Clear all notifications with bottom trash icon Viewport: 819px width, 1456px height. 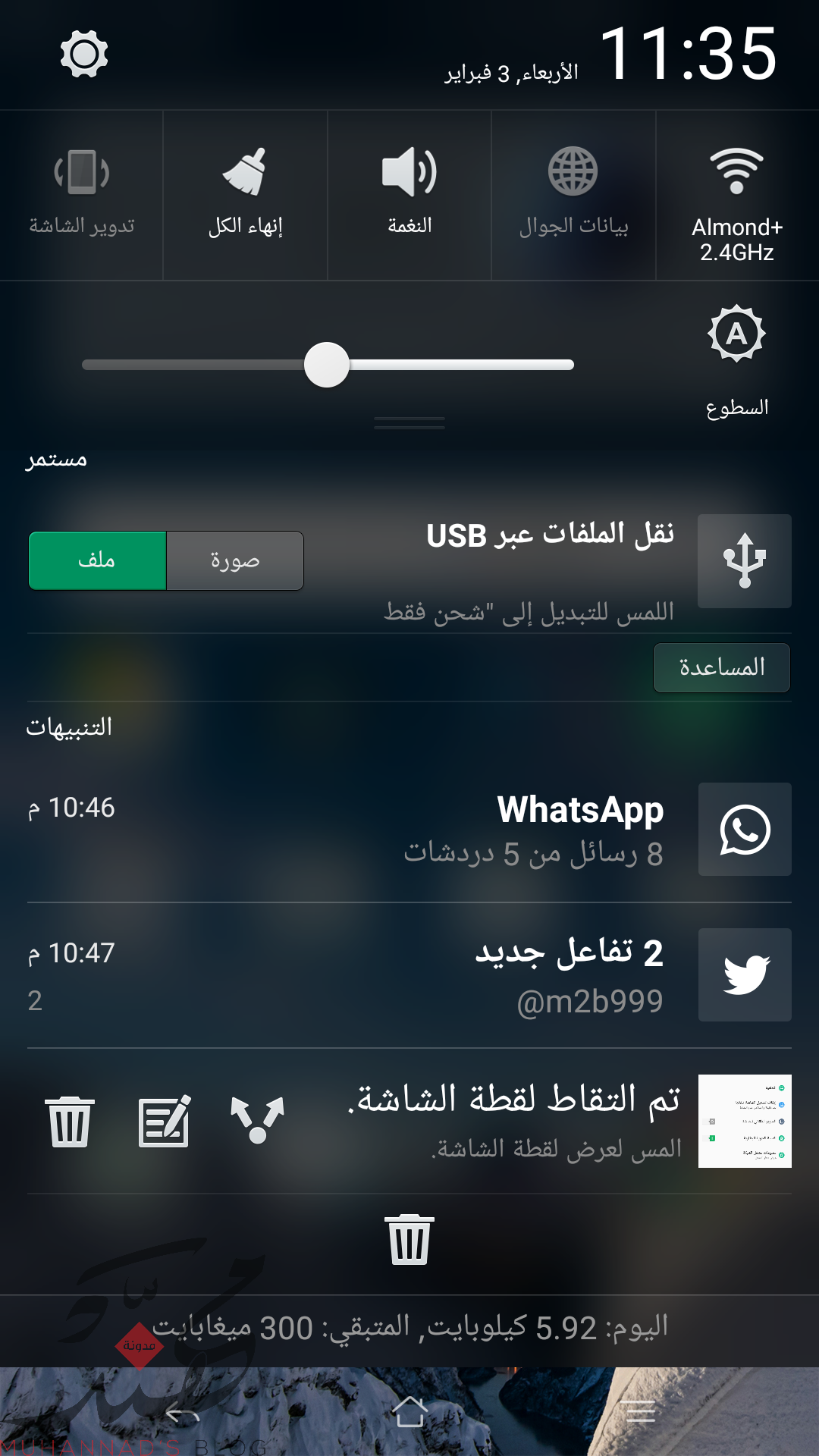(409, 1240)
